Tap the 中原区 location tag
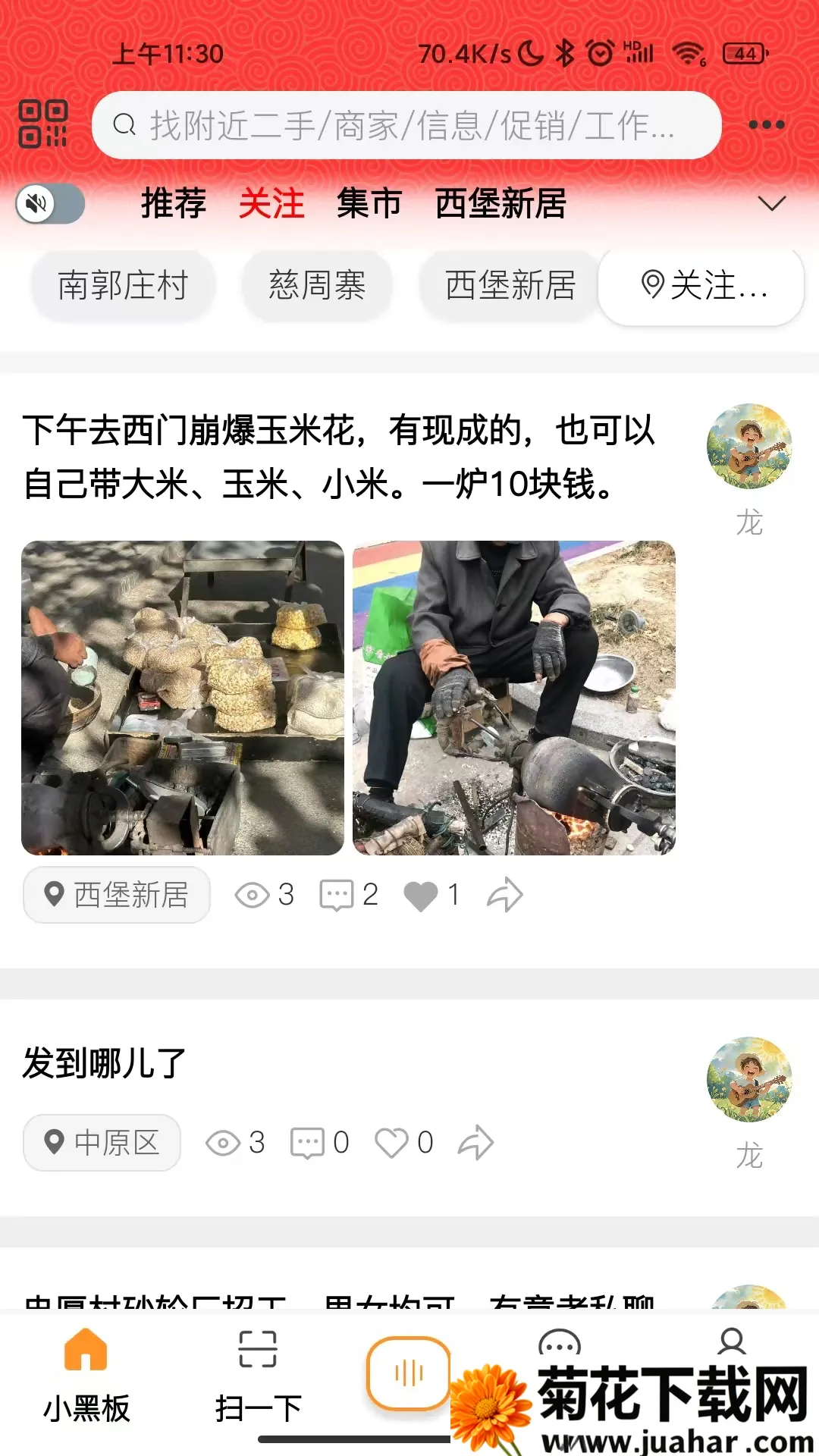The image size is (819, 1456). click(102, 1143)
